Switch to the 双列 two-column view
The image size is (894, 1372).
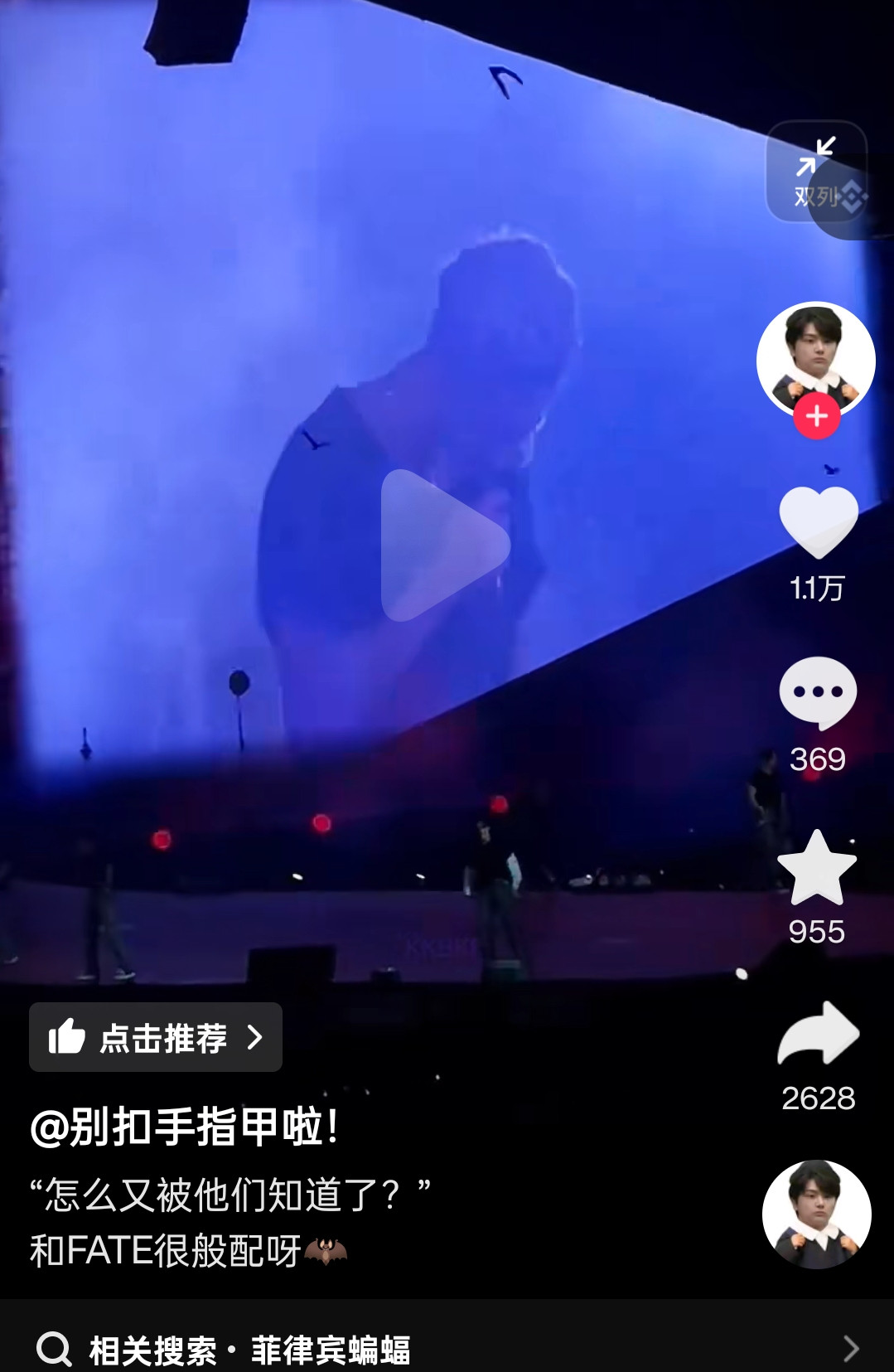[816, 172]
